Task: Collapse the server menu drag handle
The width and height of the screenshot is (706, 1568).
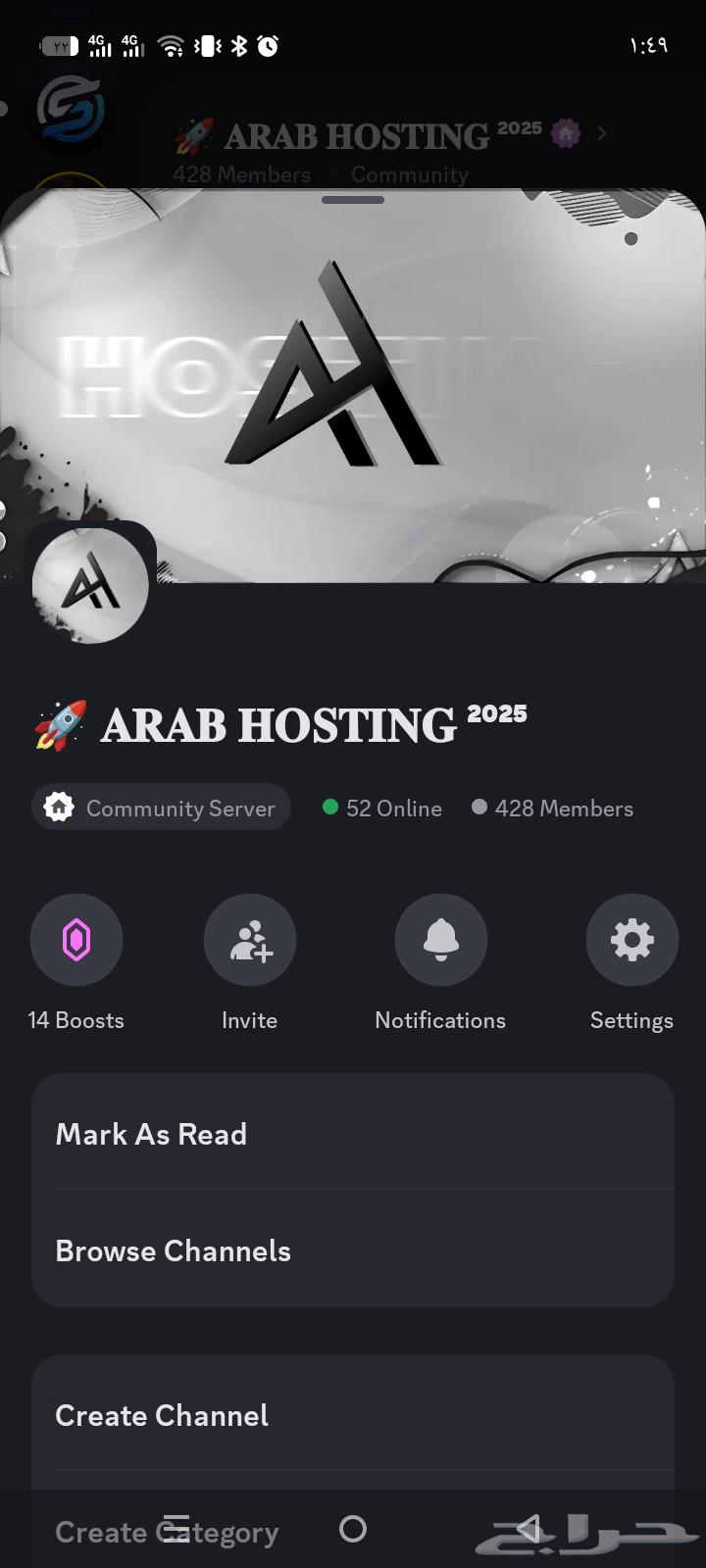Action: 352,199
